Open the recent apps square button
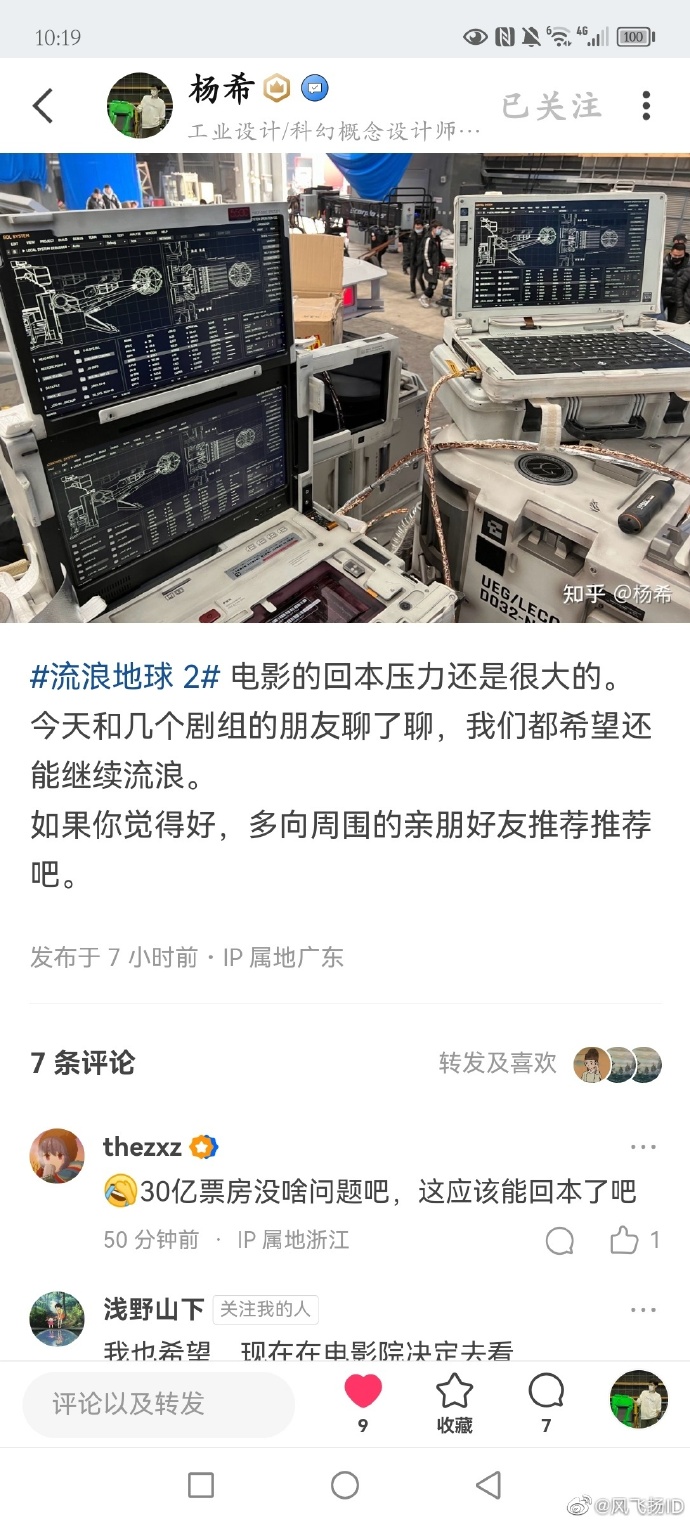Viewport: 690px width, 1522px height. (201, 1485)
